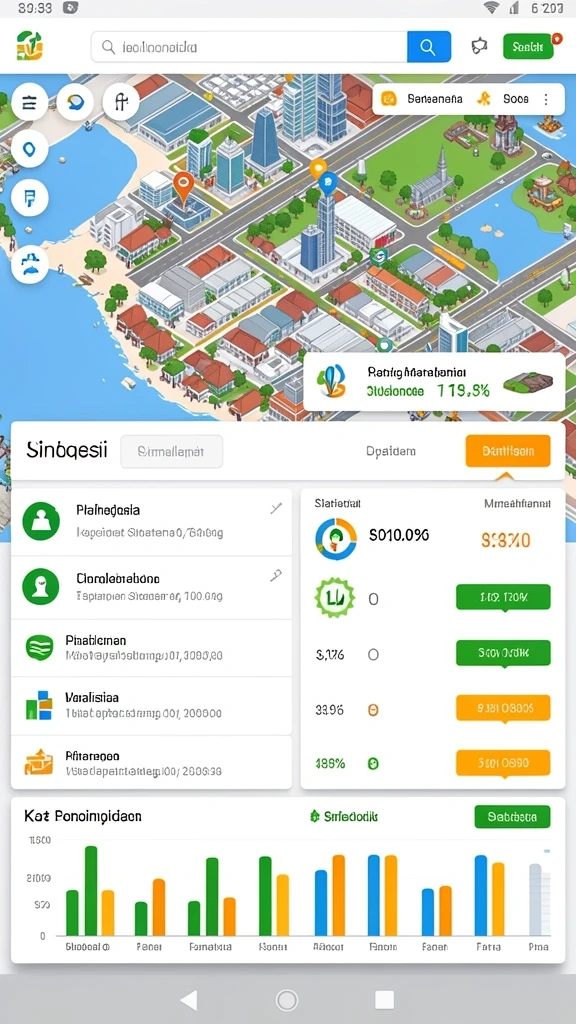Tap the green button in the top bar
Image resolution: width=576 pixels, height=1024 pixels.
click(528, 46)
